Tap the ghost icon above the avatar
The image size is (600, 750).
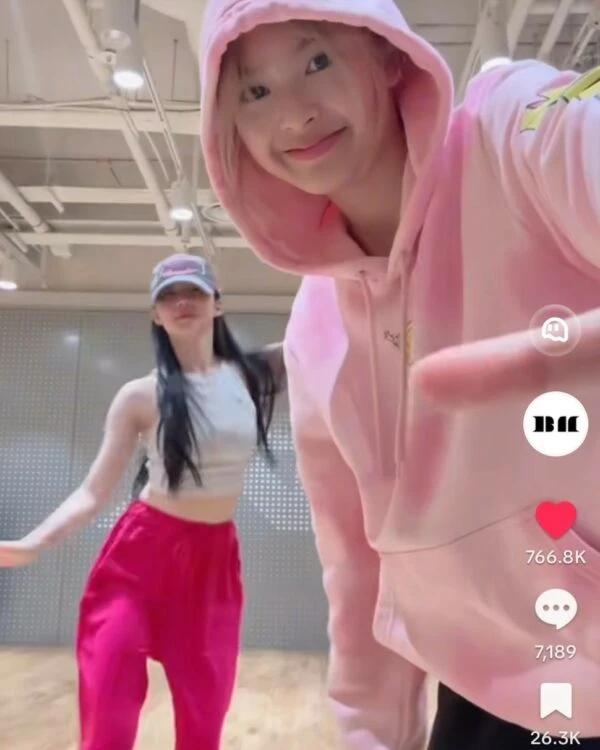(x=555, y=330)
